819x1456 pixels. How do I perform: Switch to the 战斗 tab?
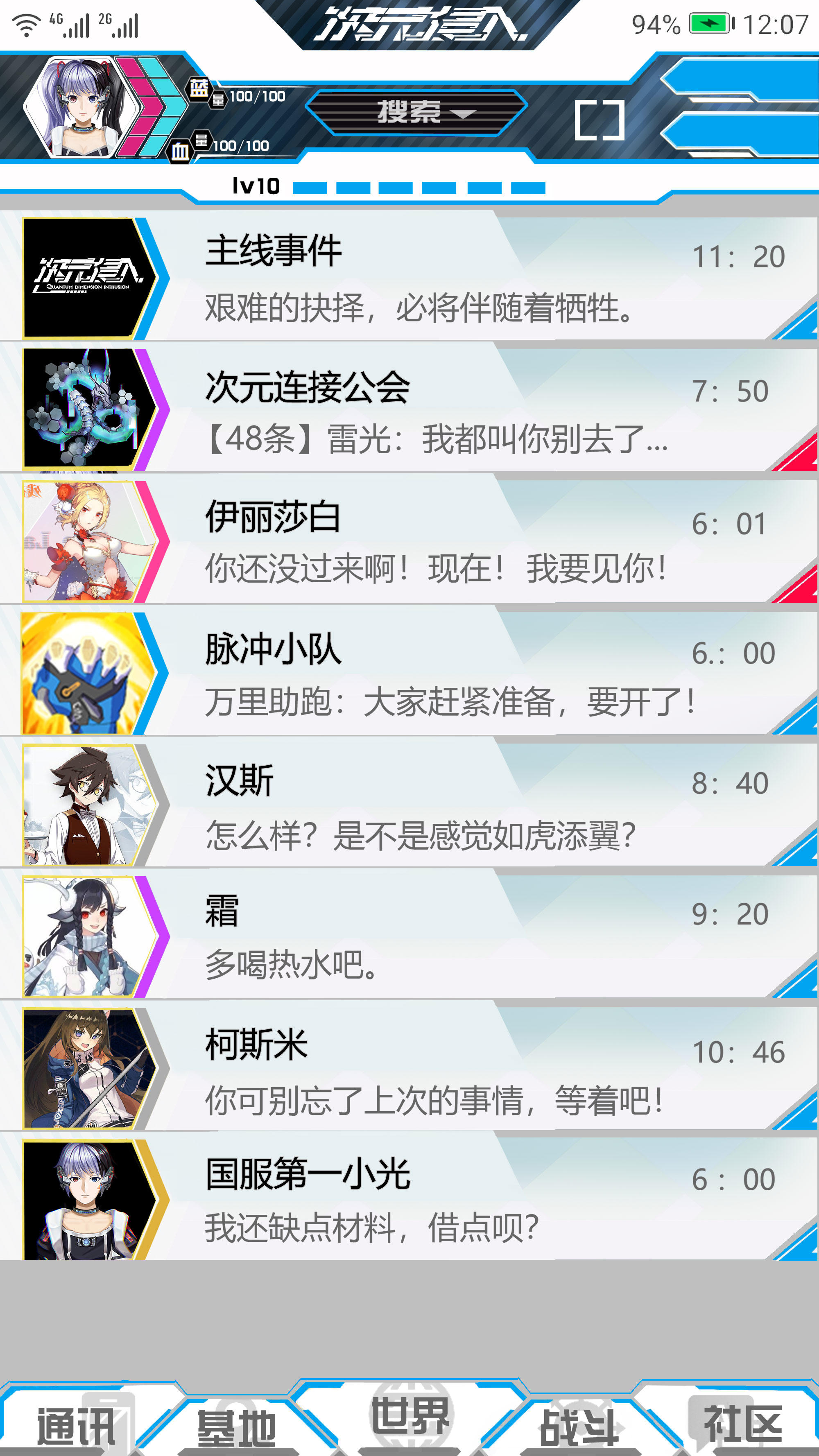point(579,1425)
